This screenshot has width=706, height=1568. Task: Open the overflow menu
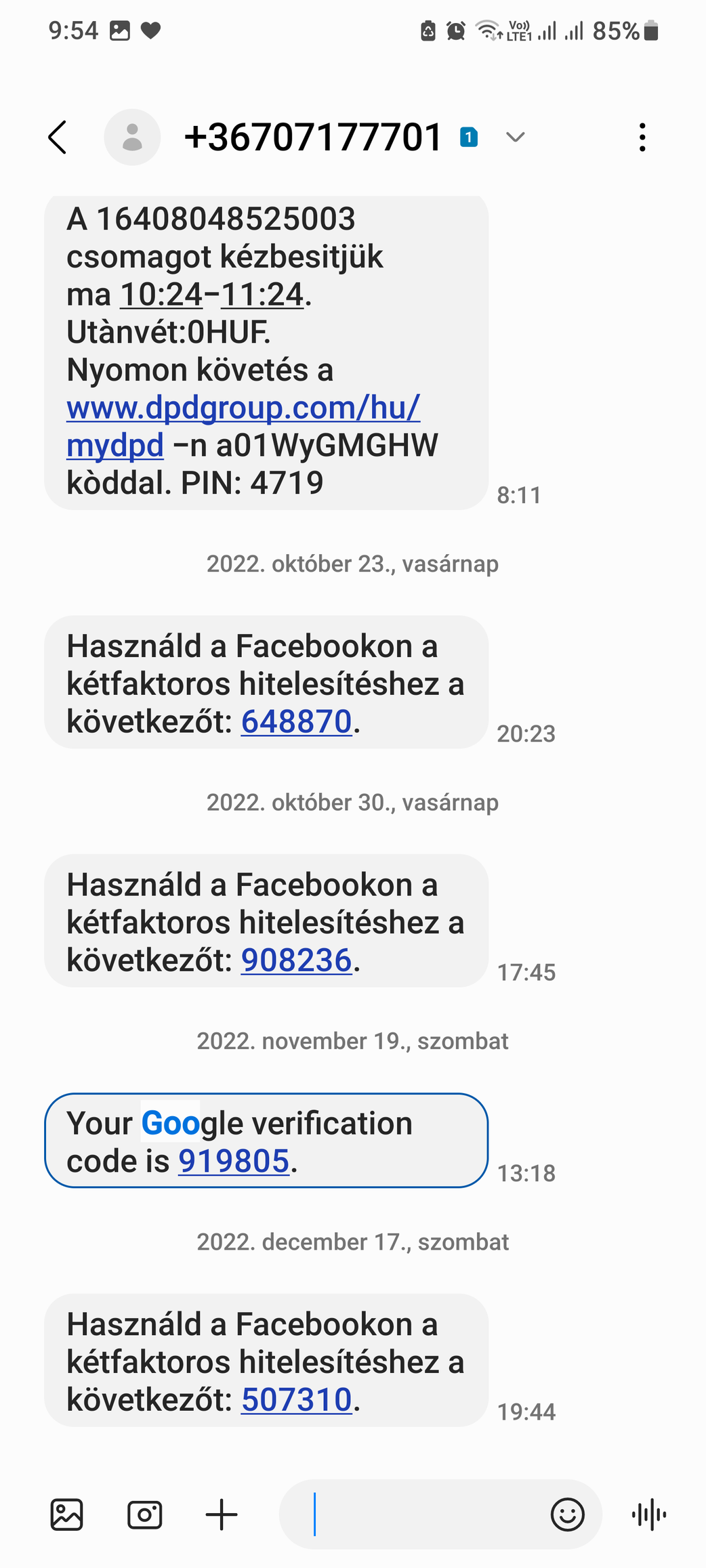click(642, 137)
